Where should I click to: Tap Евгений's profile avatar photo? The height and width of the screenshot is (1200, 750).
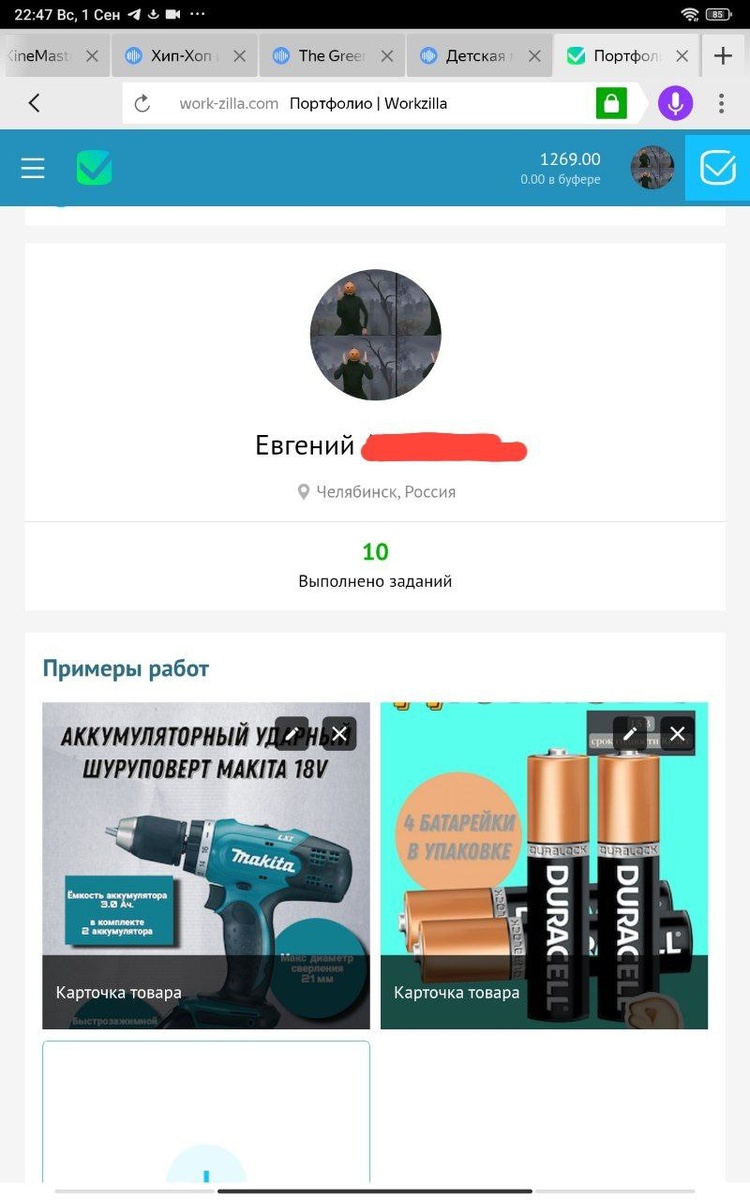click(375, 335)
